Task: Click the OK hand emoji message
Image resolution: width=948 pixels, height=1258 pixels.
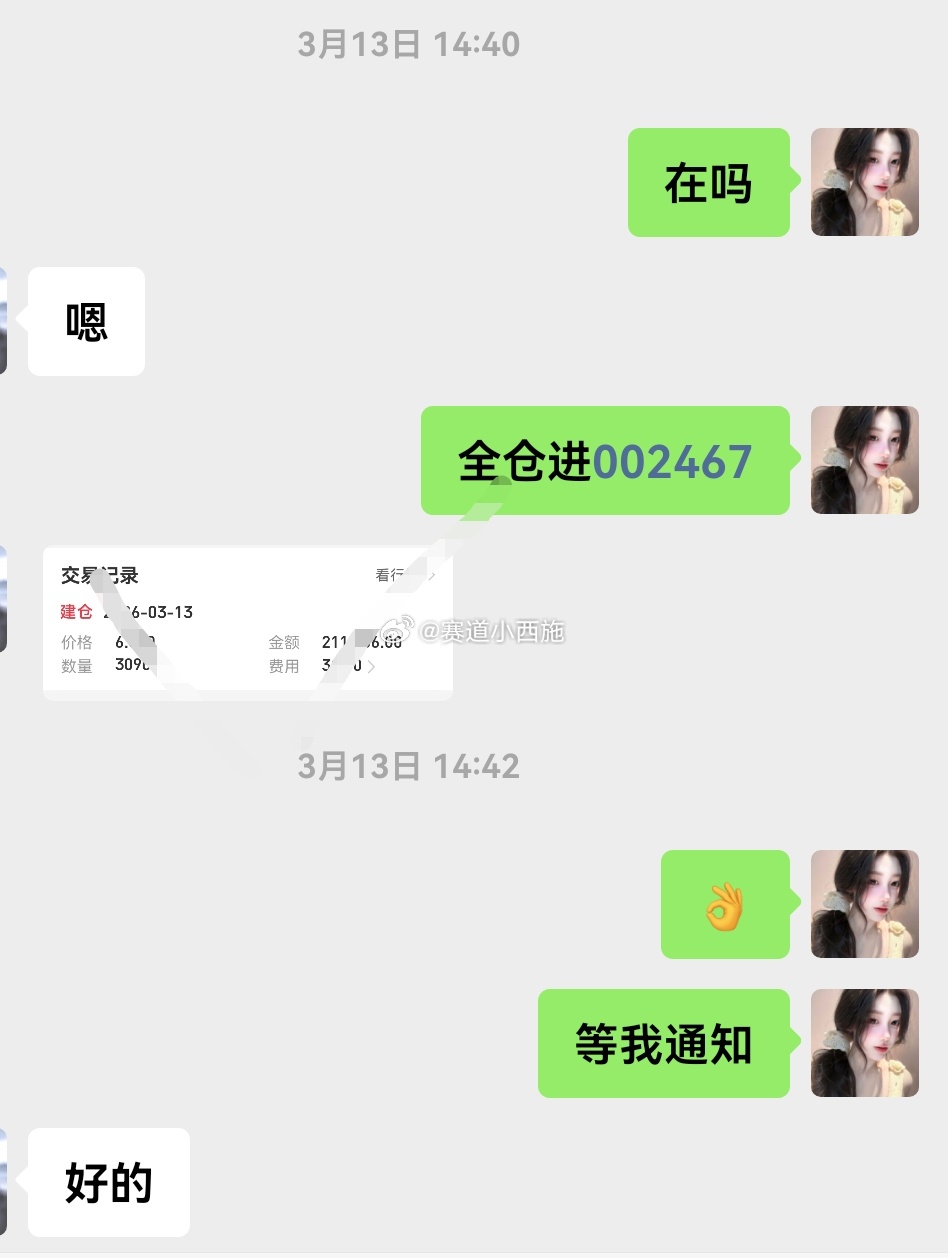Action: (x=725, y=903)
